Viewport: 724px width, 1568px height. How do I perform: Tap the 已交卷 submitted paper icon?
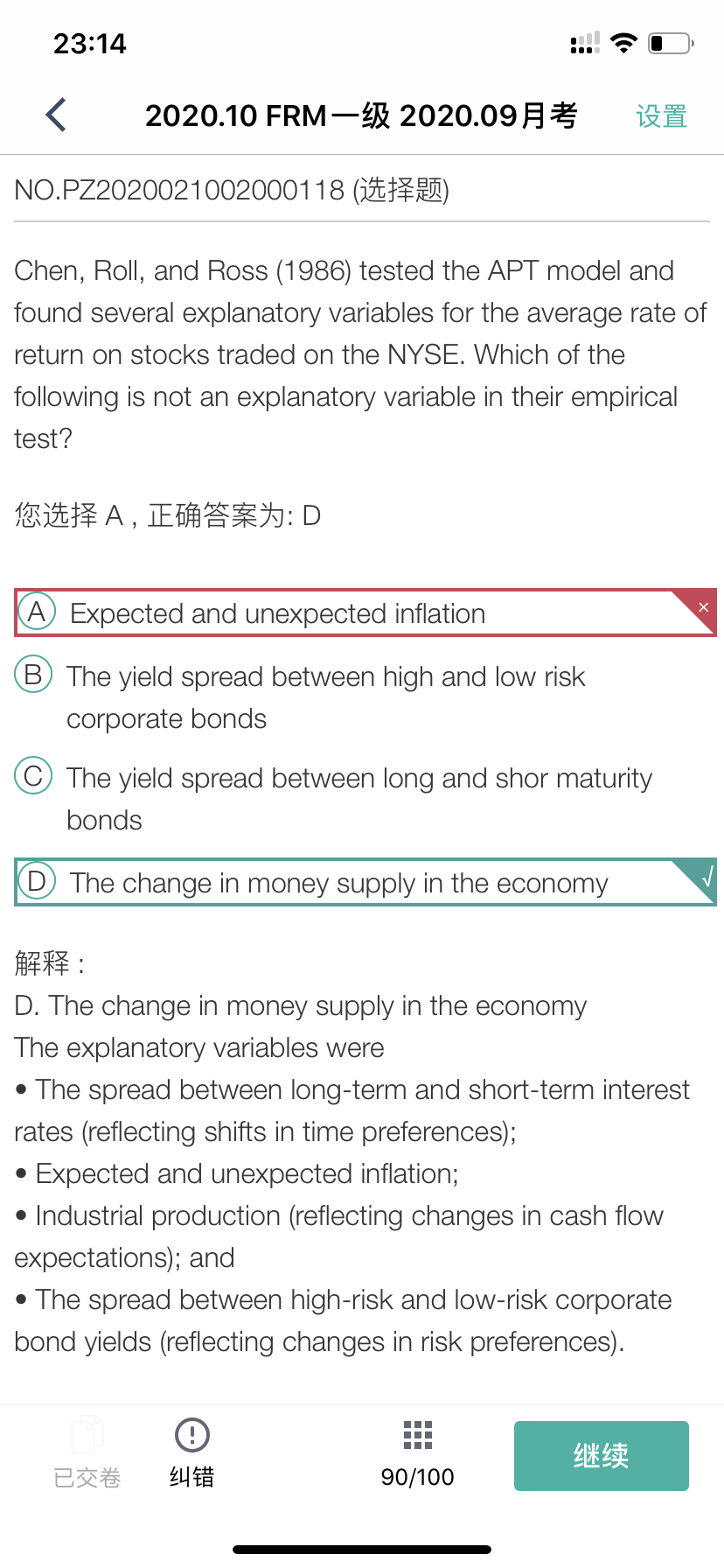pos(87,1453)
